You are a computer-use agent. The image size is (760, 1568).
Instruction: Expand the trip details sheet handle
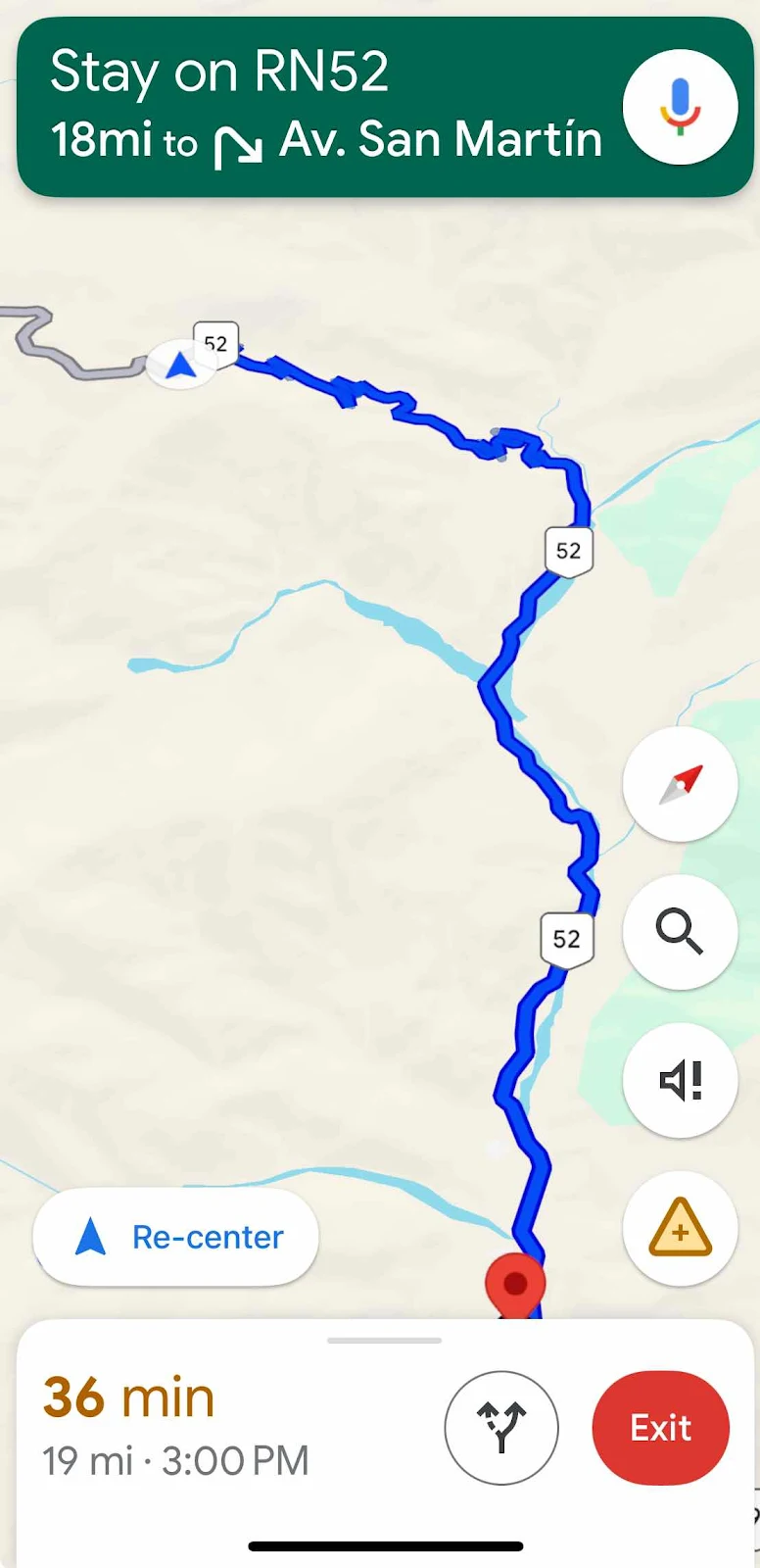[x=384, y=1340]
